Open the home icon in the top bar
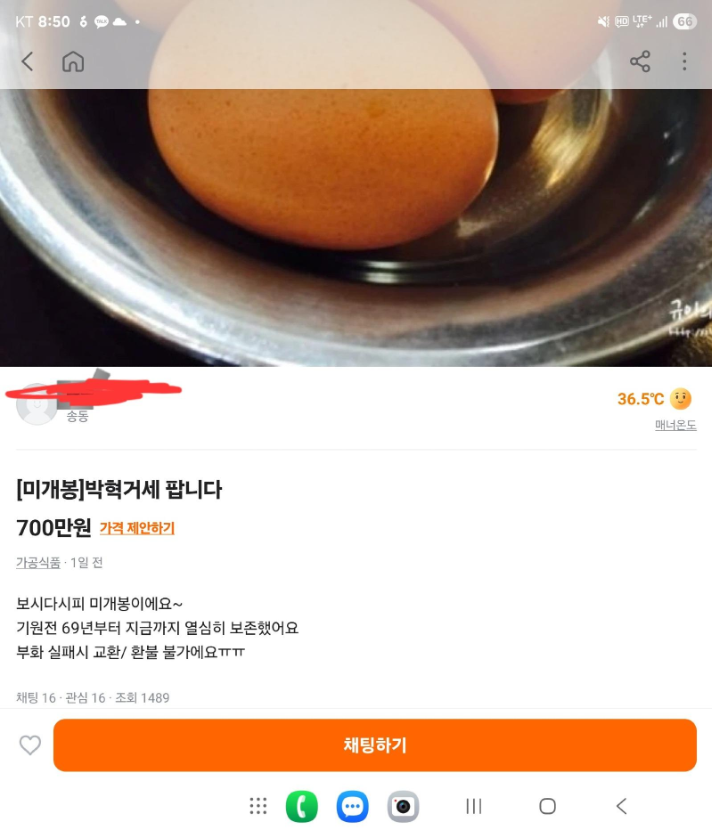This screenshot has height=830, width=712. (73, 62)
